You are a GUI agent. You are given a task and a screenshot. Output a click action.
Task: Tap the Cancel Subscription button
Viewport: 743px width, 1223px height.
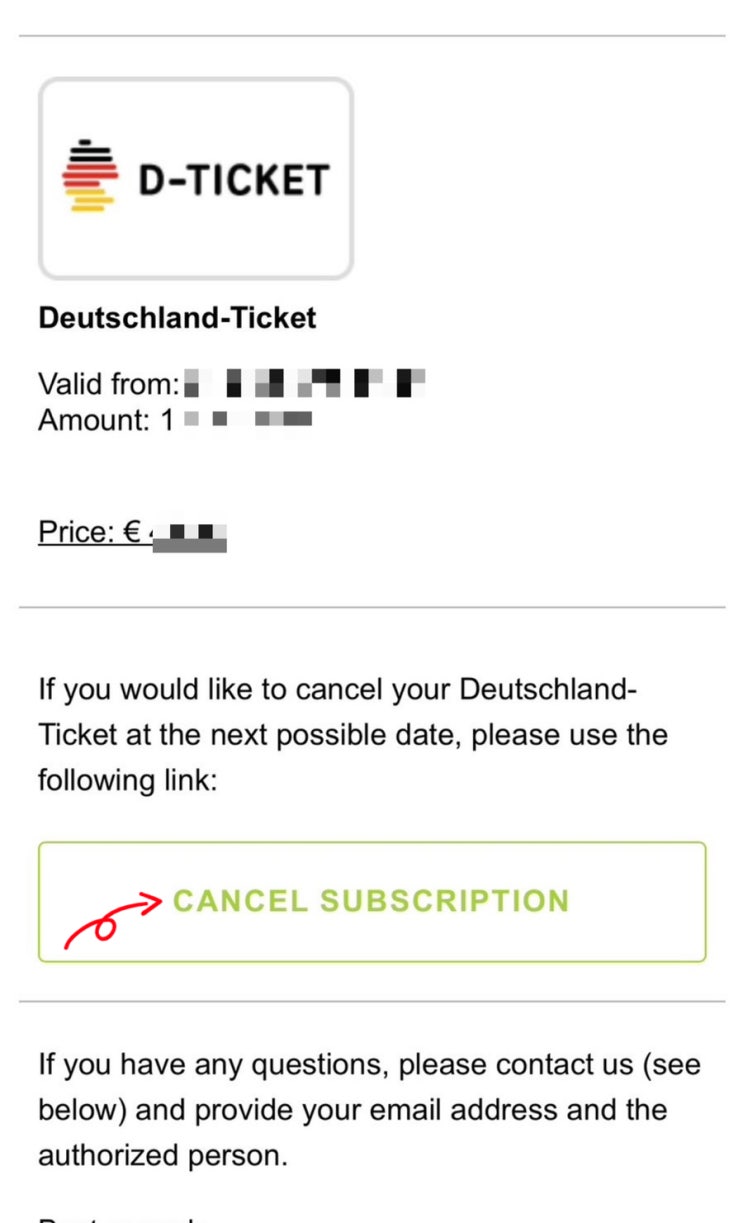point(372,902)
